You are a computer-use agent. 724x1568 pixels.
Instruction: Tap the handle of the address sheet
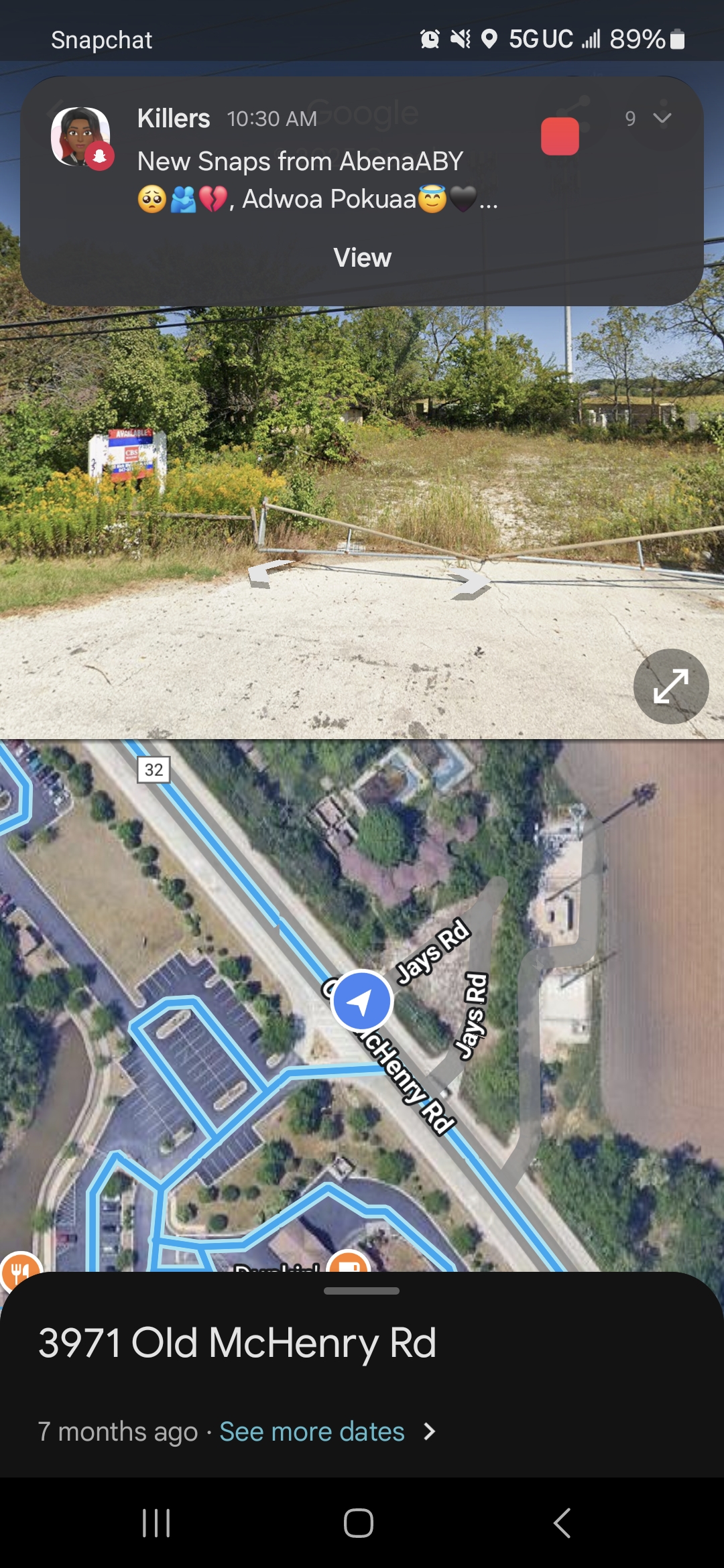click(362, 1291)
